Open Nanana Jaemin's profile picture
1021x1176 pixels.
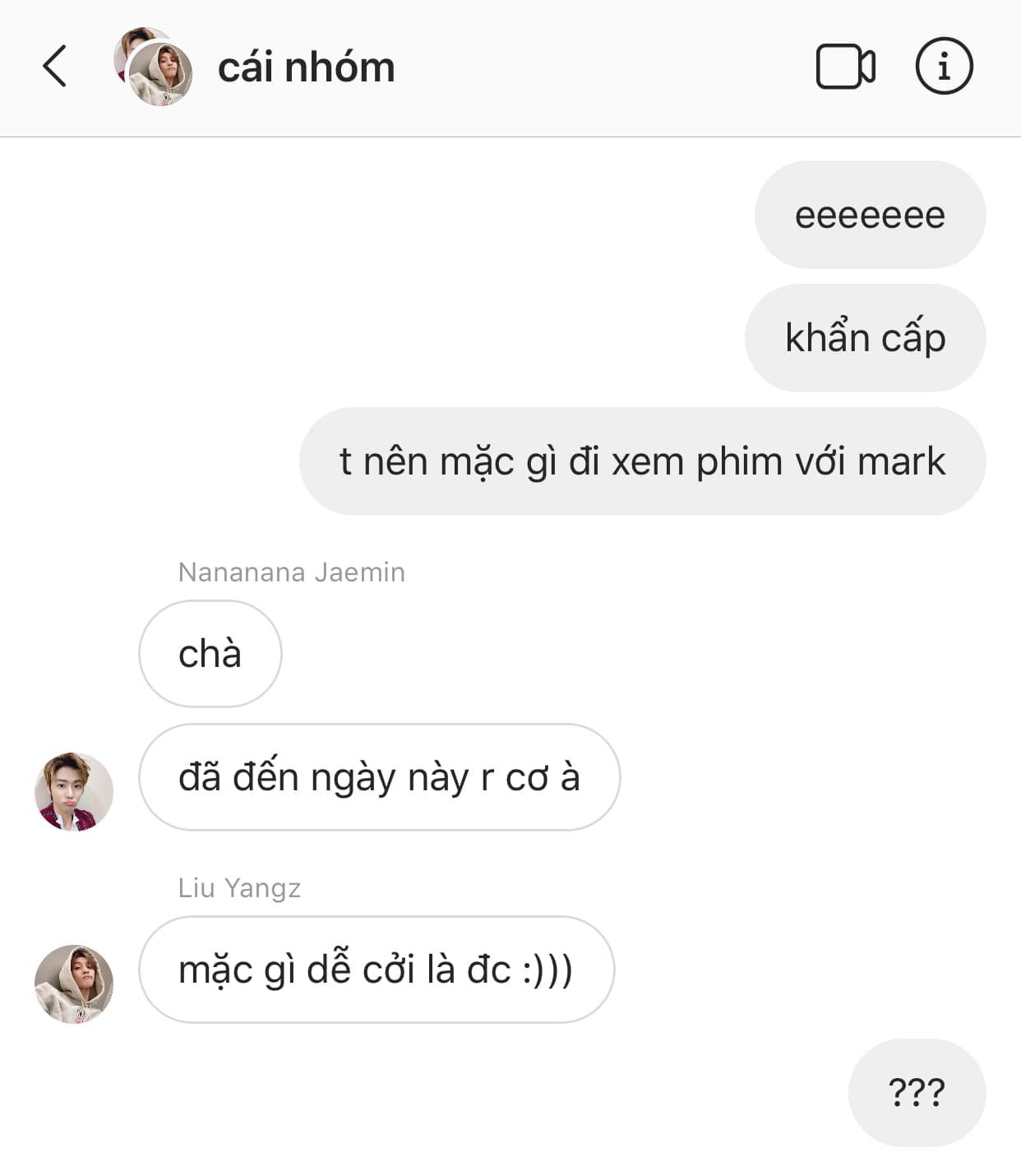74,791
